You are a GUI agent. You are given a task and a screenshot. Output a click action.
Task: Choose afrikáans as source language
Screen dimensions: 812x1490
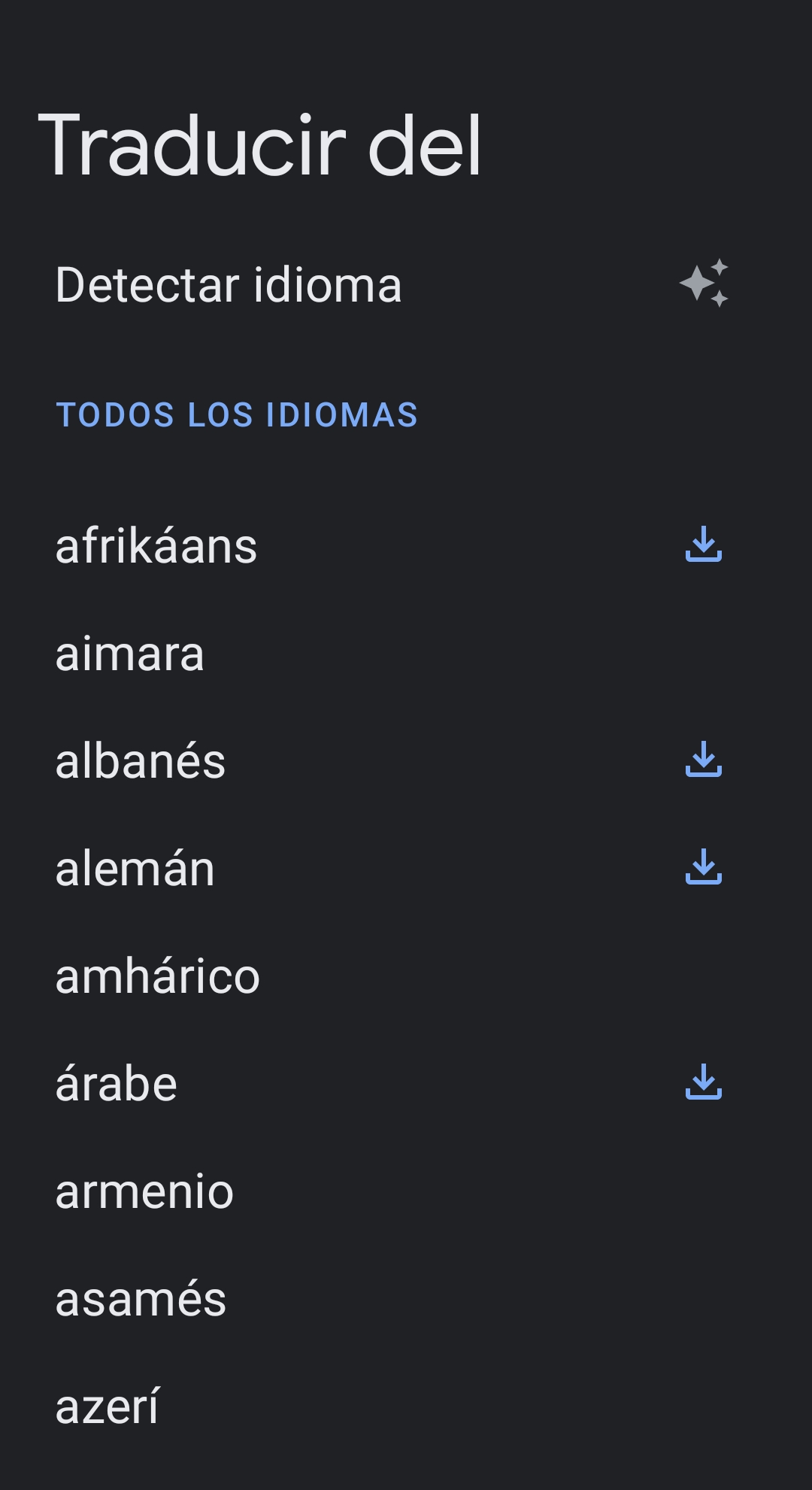pos(156,546)
